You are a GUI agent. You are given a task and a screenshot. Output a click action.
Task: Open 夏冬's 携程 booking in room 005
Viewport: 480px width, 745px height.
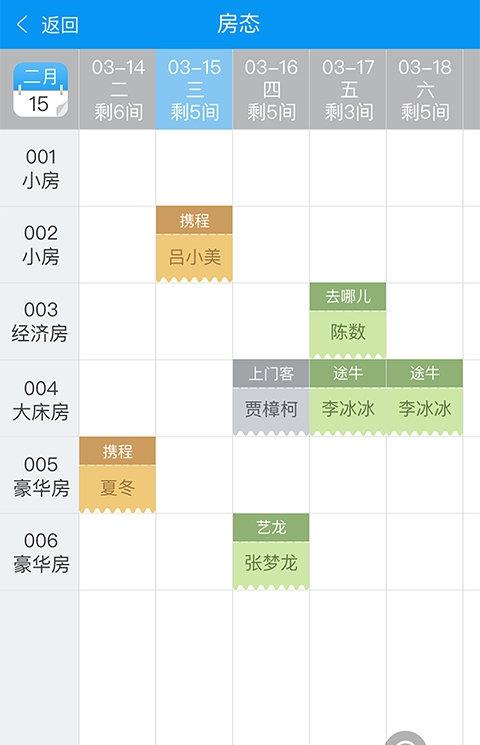click(117, 475)
